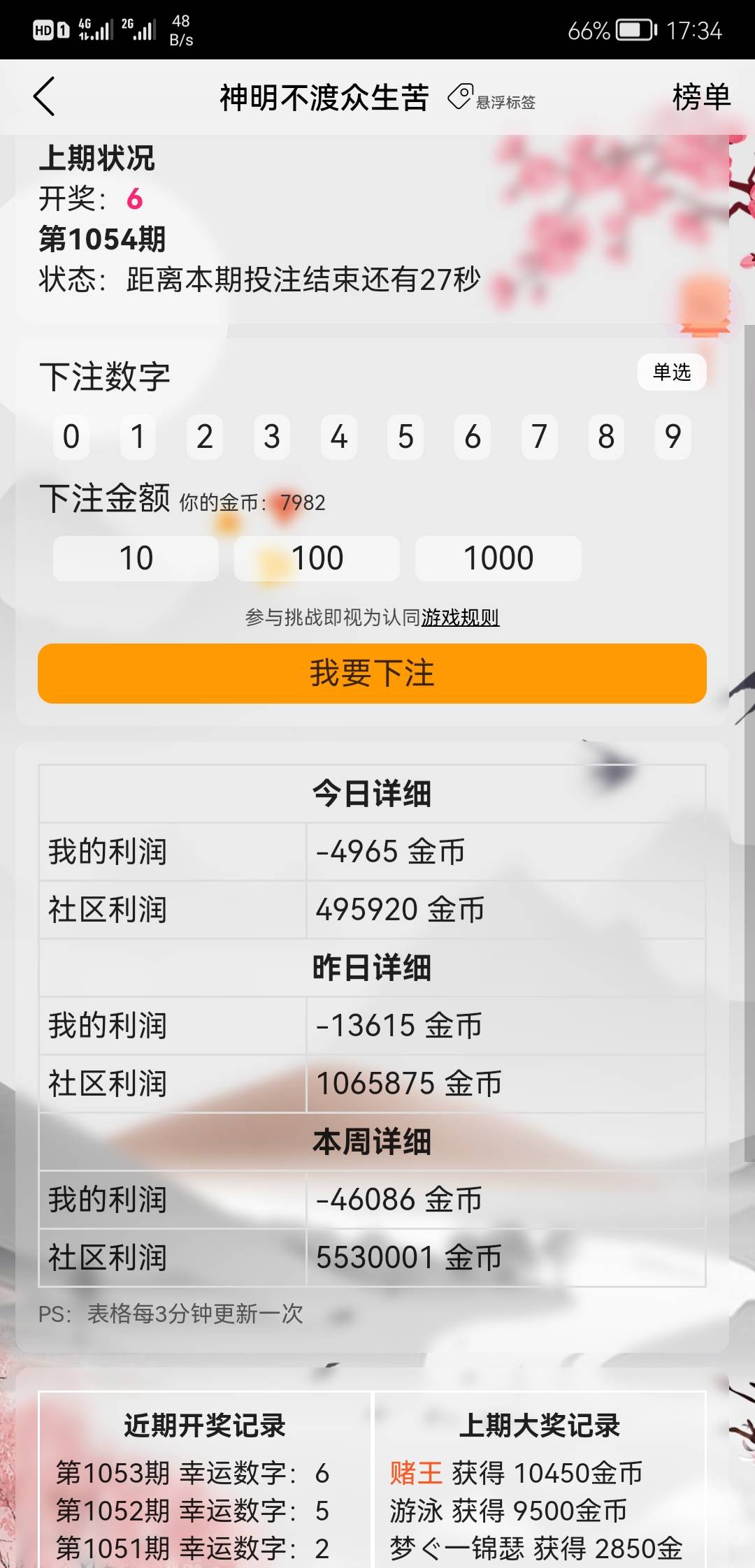Open the 榜单 leaderboard
The image size is (755, 1568).
click(x=701, y=97)
